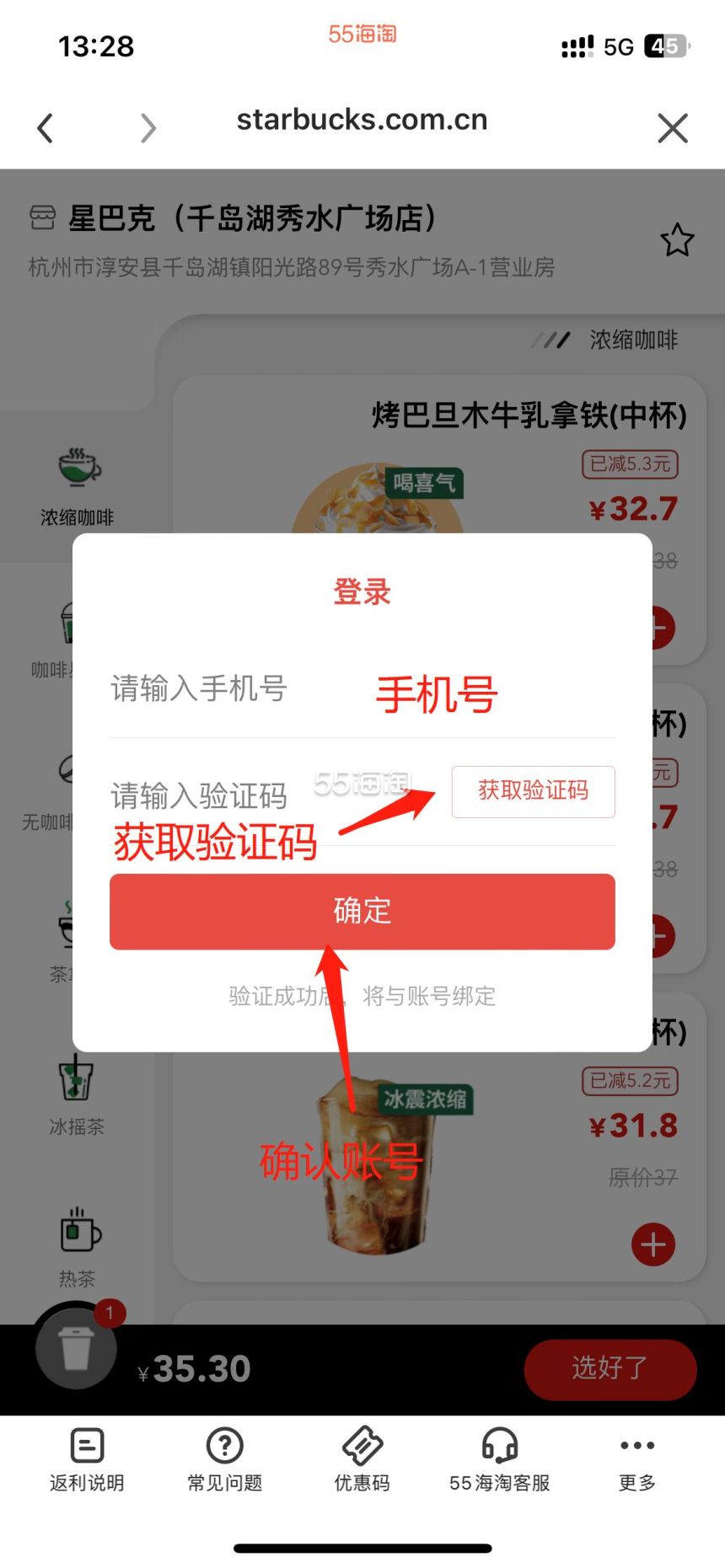Screen dimensions: 725x1568
Task: Open 优惠码 coupon codes
Action: tap(362, 1459)
